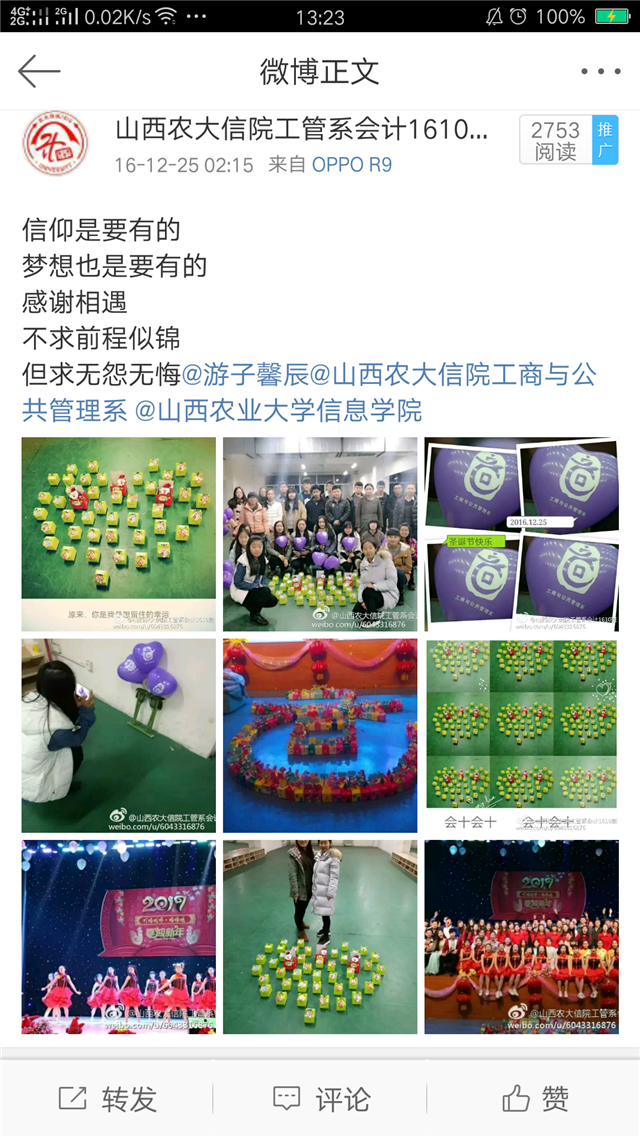Viewport: 640px width, 1137px height.
Task: Repost this Weibo via 转发
Action: click(108, 1100)
